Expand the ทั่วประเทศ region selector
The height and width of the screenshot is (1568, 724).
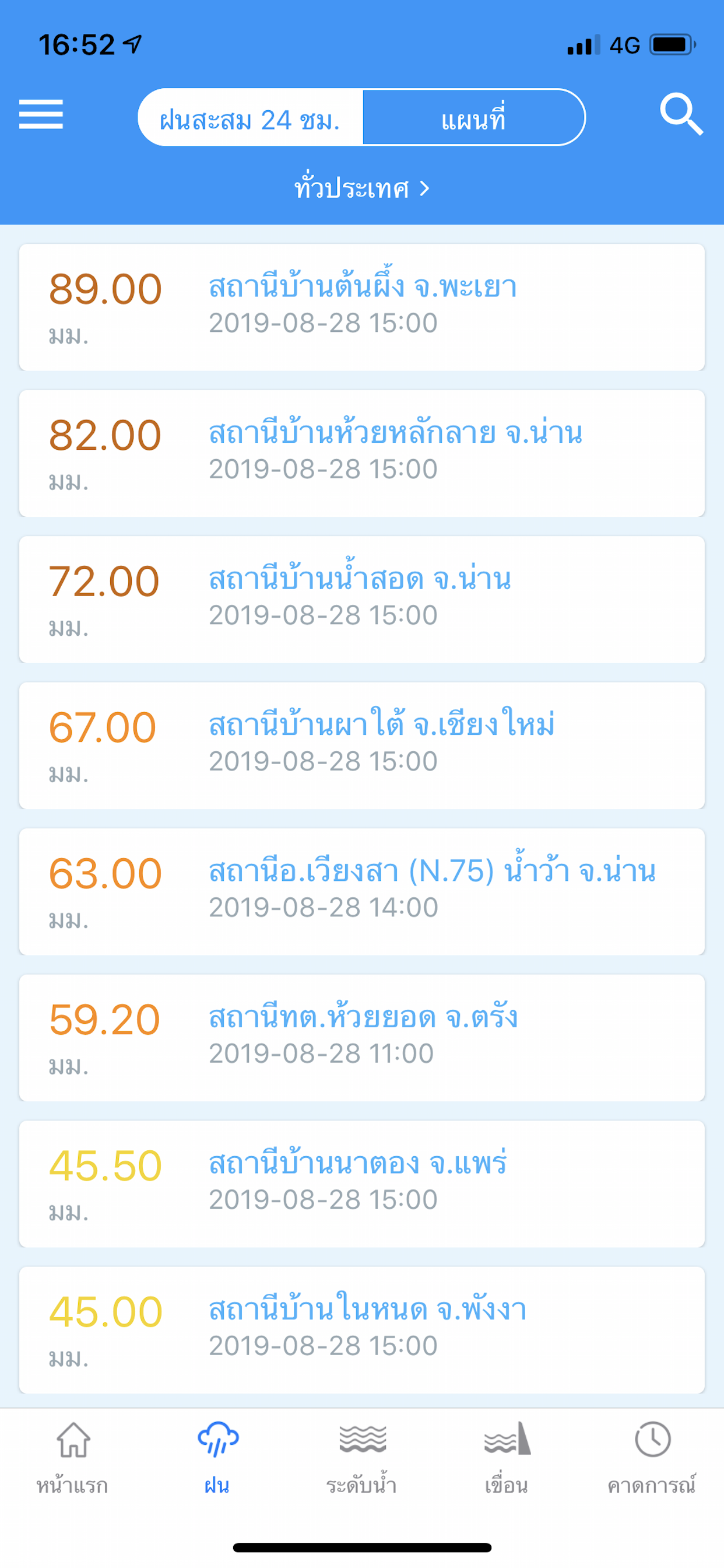362,188
